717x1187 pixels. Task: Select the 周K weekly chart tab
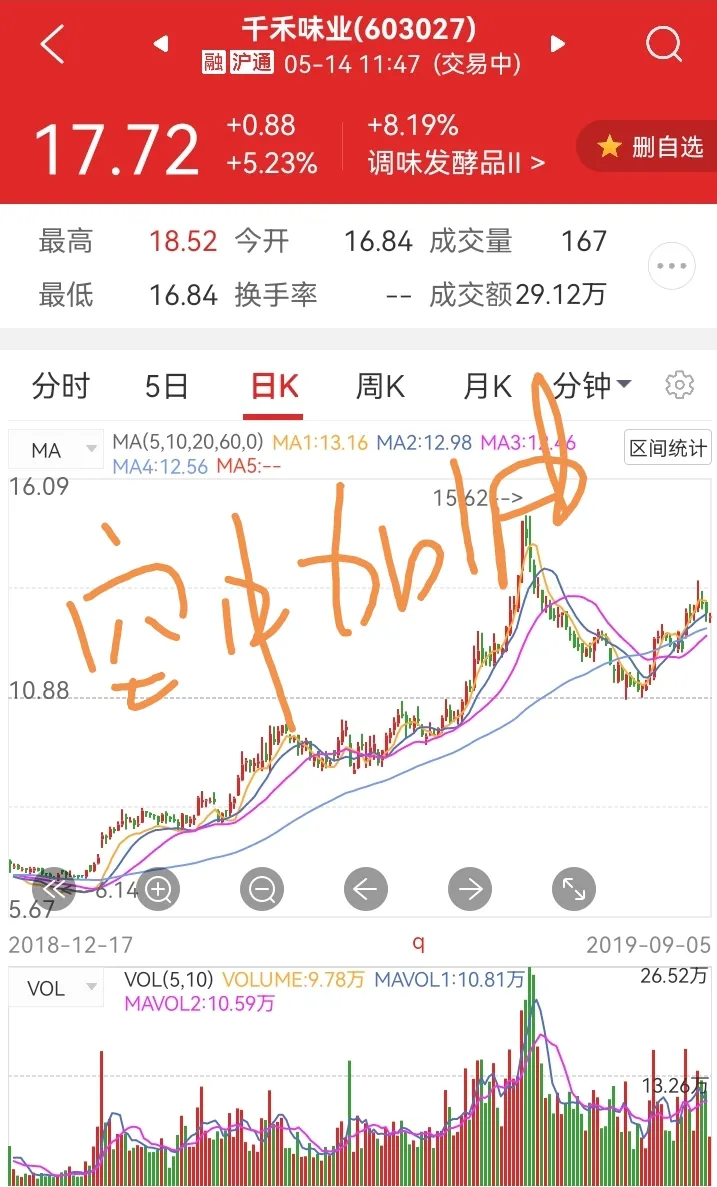[x=380, y=386]
